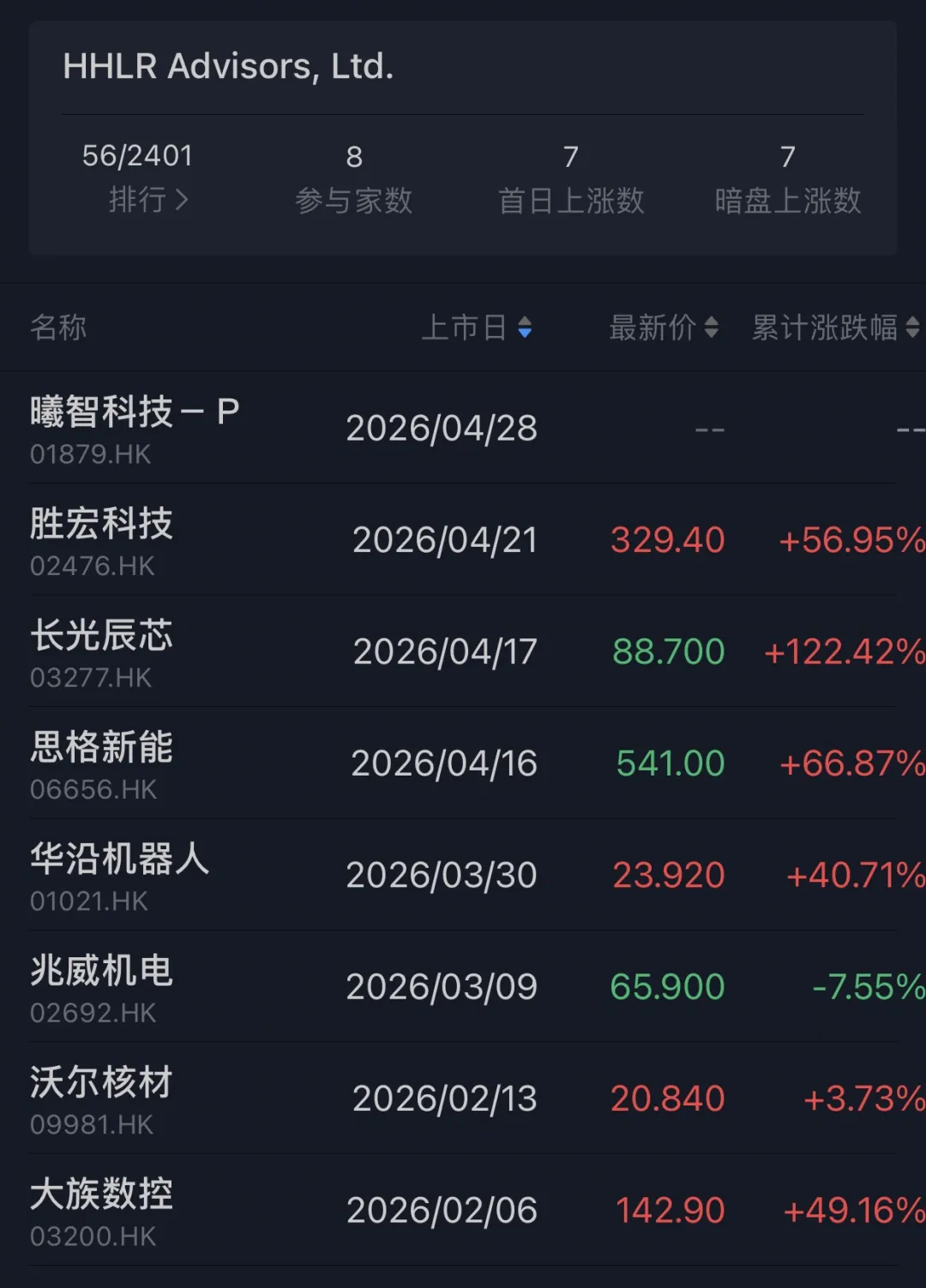This screenshot has height=1288, width=926.
Task: Open 曦智科技-P stock details
Action: tap(134, 428)
